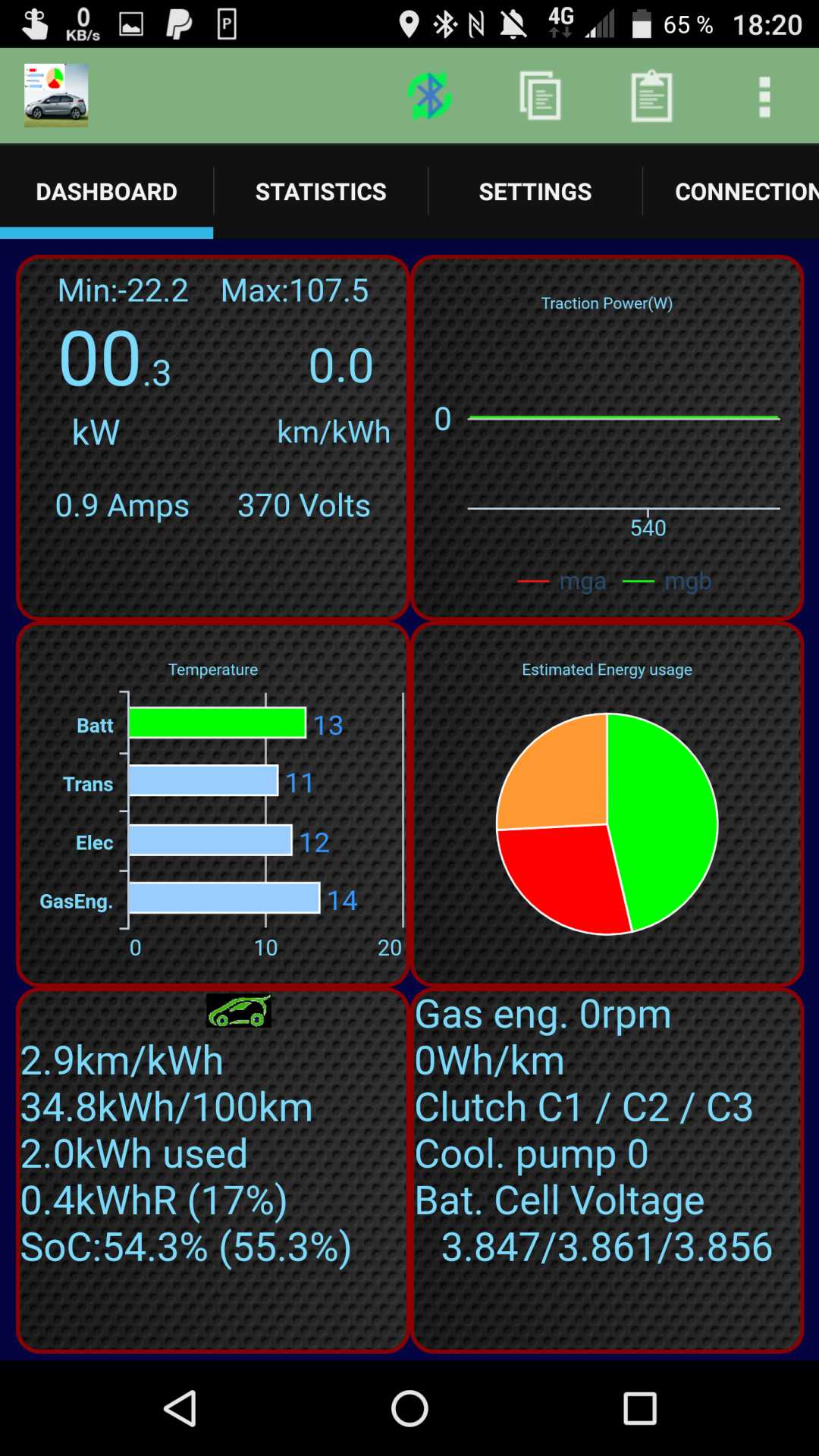
Task: Tap the clipboard paste icon
Action: [x=651, y=96]
